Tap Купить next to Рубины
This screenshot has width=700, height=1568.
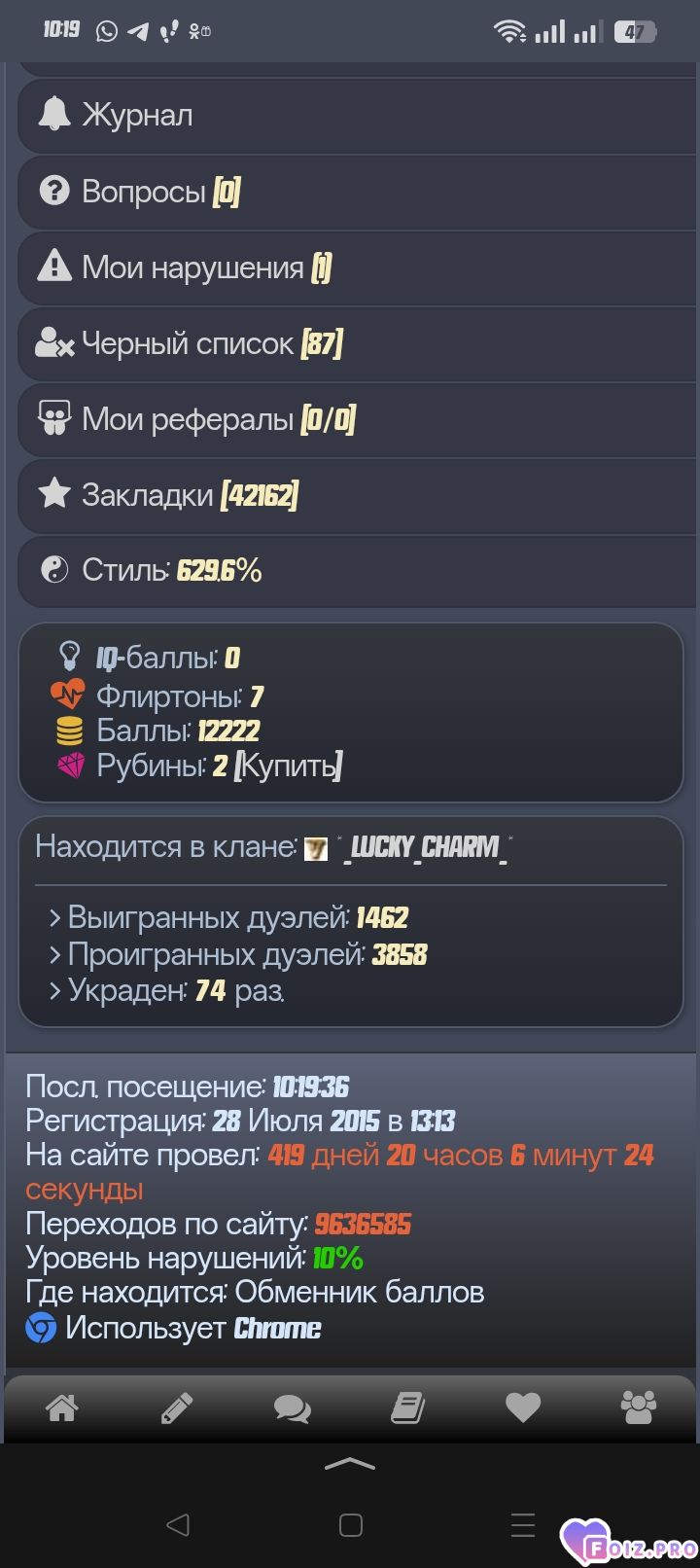click(289, 766)
